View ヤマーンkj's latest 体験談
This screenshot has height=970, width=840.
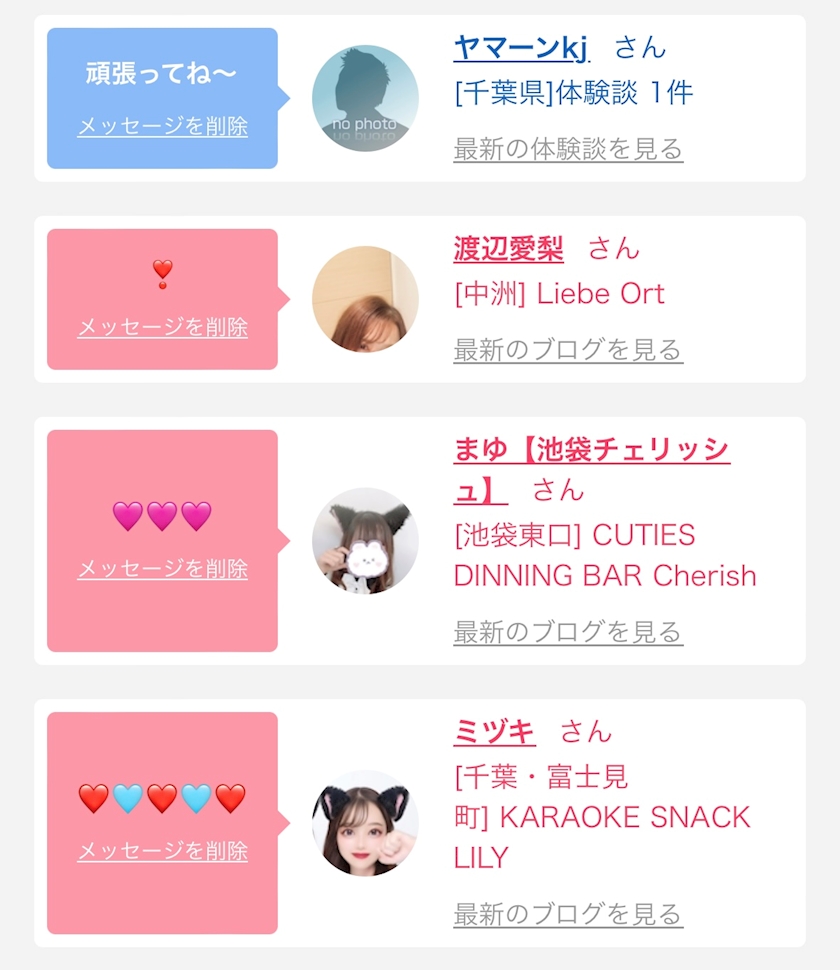click(568, 150)
